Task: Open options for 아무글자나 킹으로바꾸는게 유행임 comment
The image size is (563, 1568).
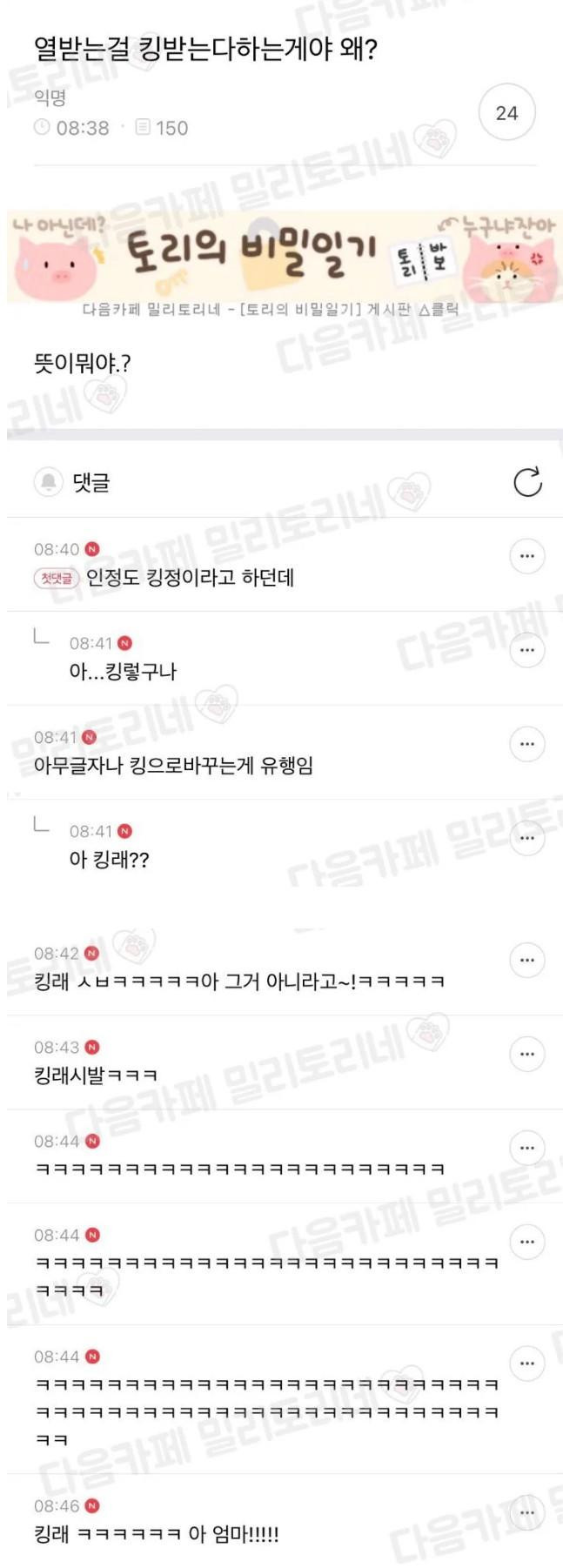Action: [526, 744]
